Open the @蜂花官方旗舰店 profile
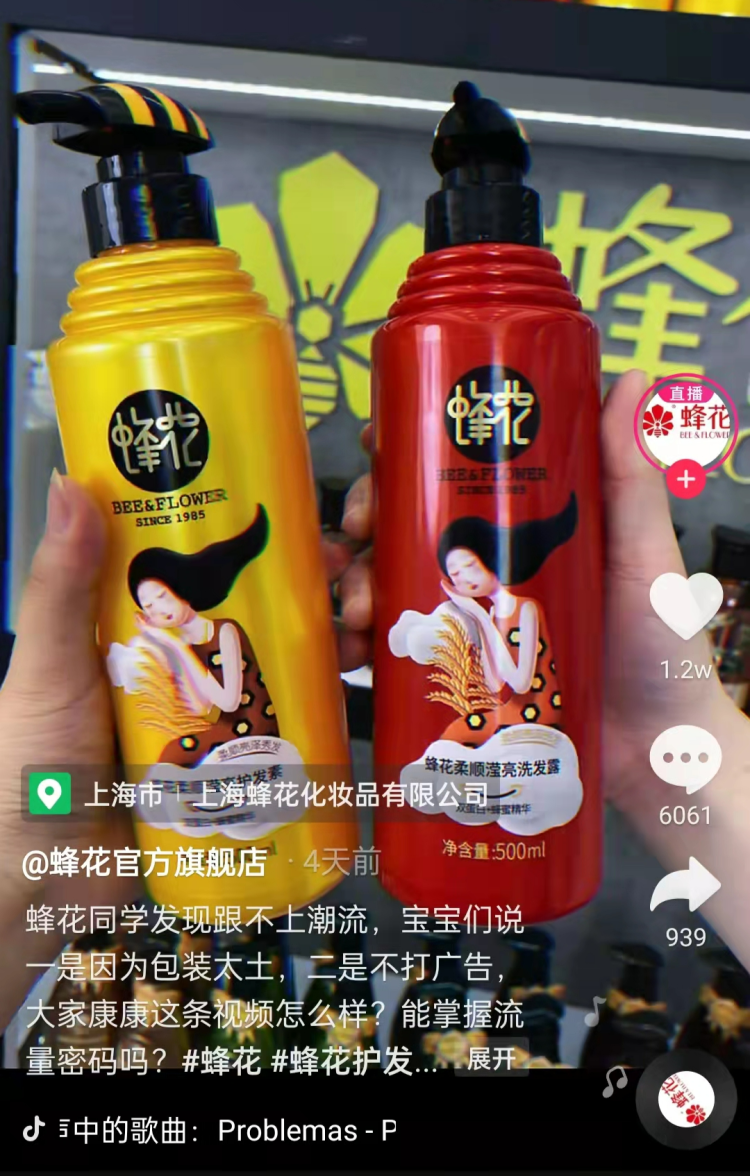Image resolution: width=750 pixels, height=1176 pixels. (145, 862)
